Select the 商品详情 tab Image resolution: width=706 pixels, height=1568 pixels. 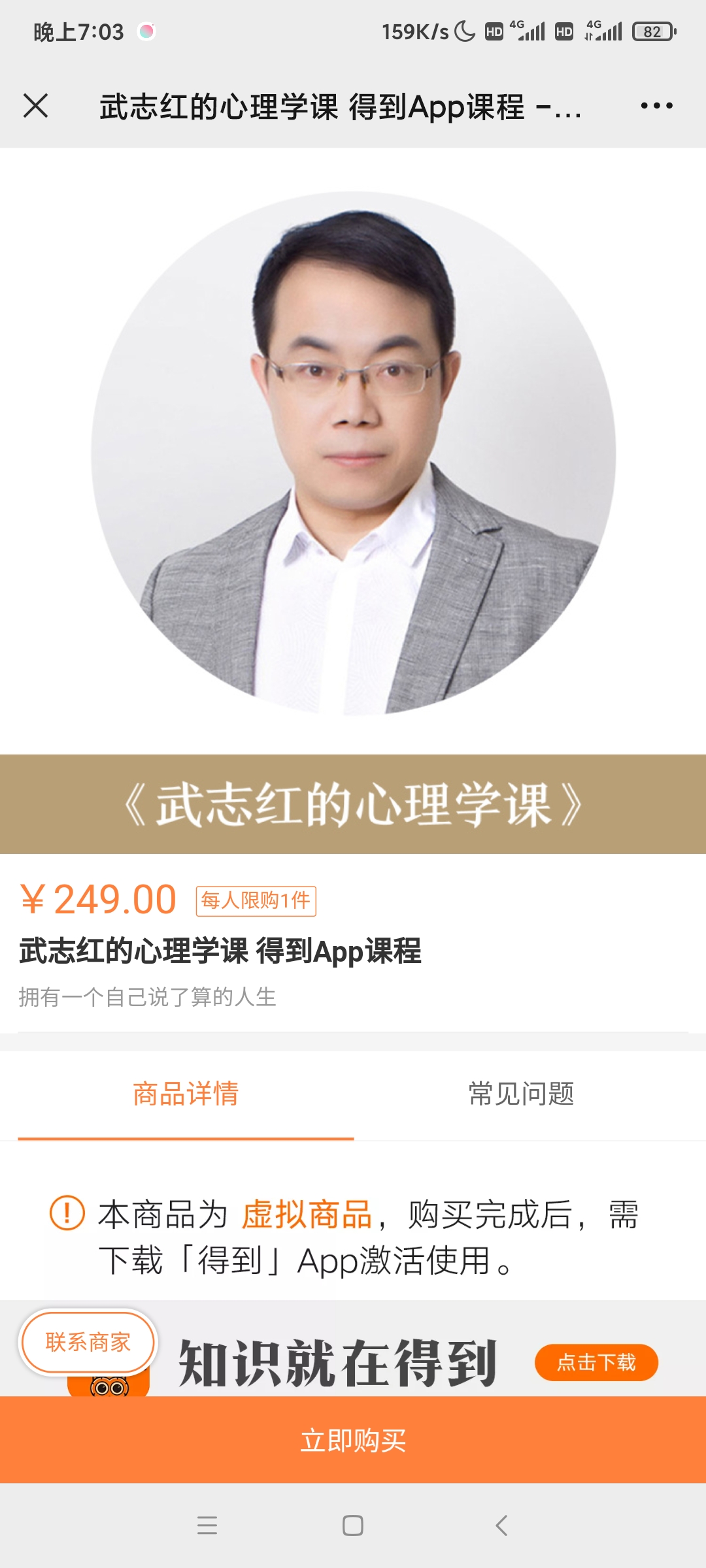coord(186,1094)
